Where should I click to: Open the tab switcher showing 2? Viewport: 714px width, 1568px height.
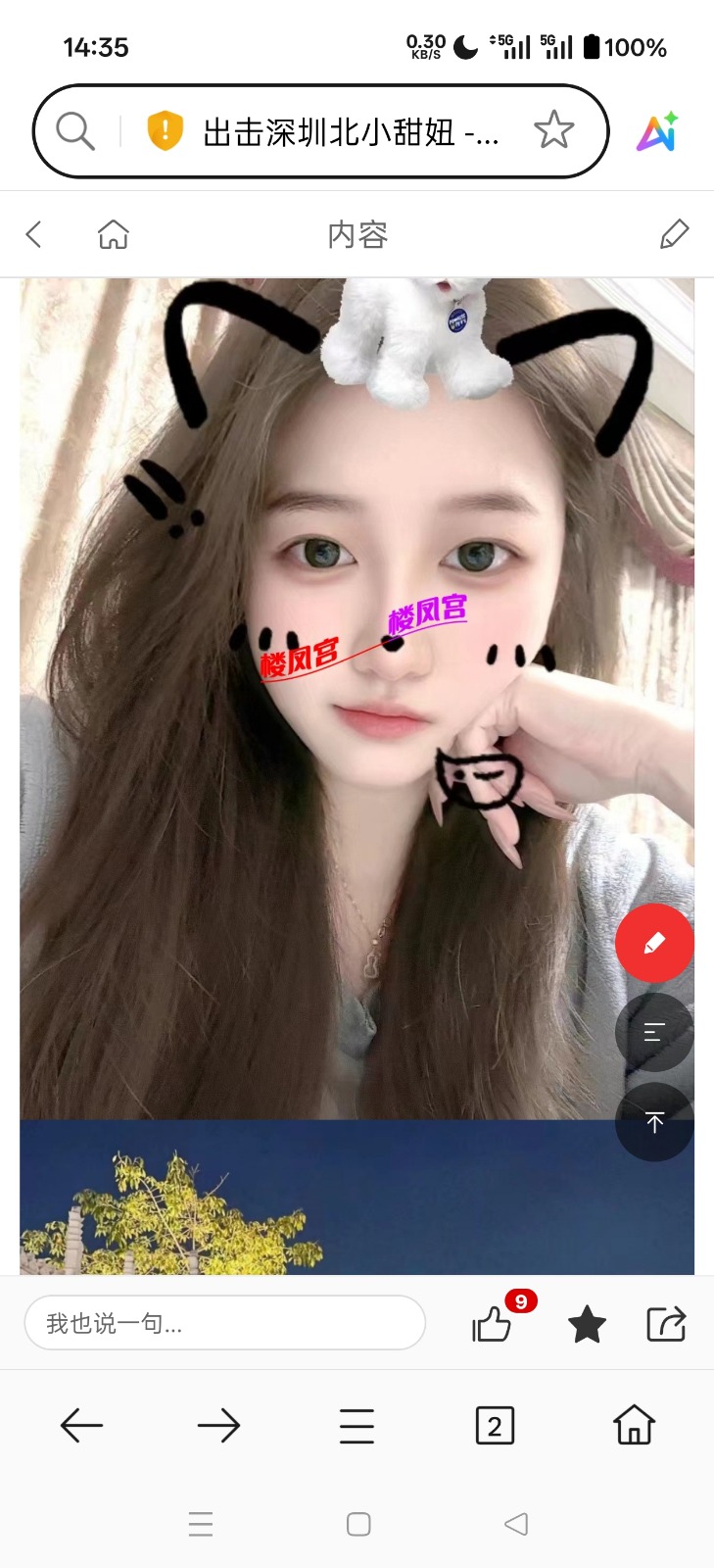pyautogui.click(x=495, y=1425)
